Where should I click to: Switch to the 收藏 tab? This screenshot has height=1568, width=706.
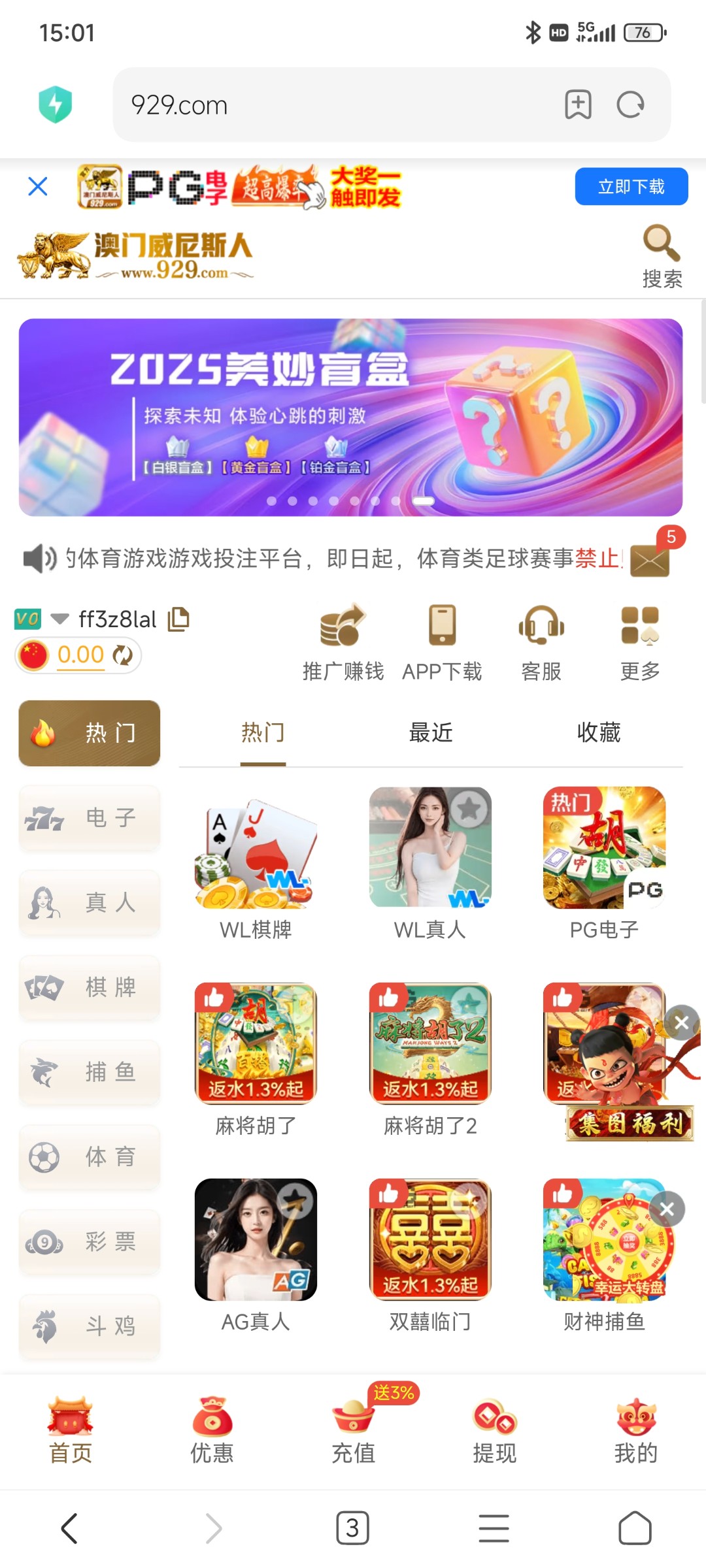click(x=599, y=733)
